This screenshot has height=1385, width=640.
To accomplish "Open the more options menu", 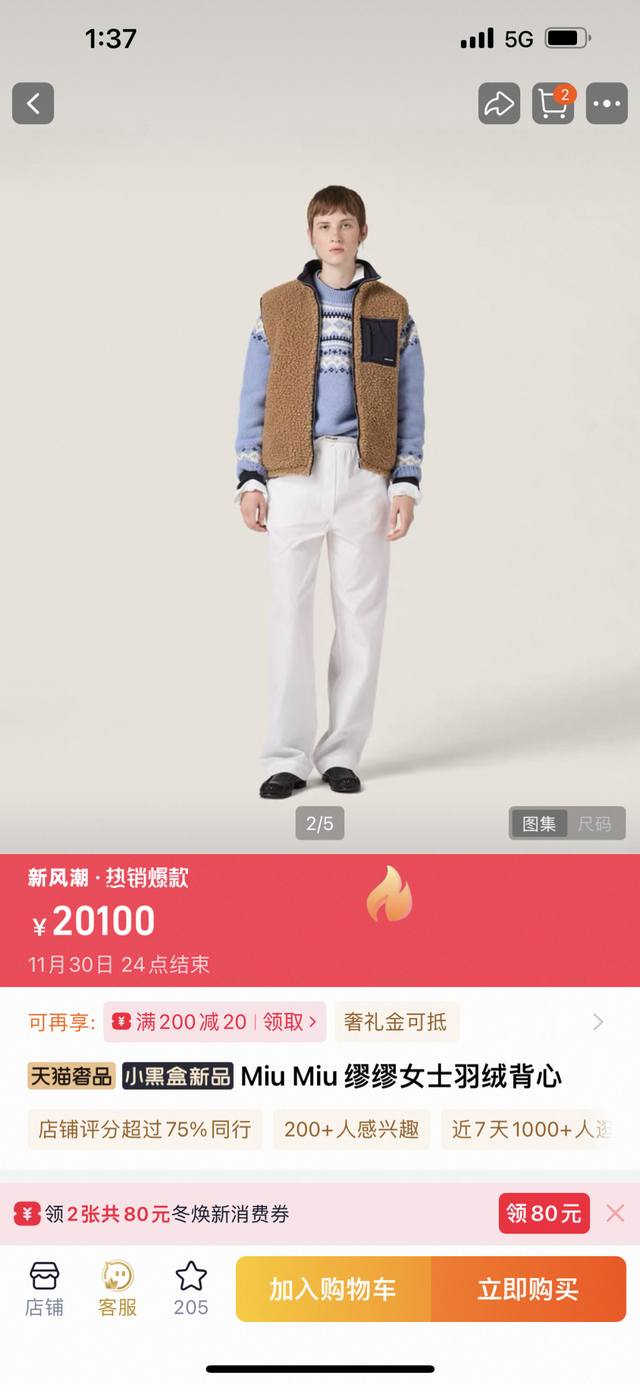I will pyautogui.click(x=606, y=104).
